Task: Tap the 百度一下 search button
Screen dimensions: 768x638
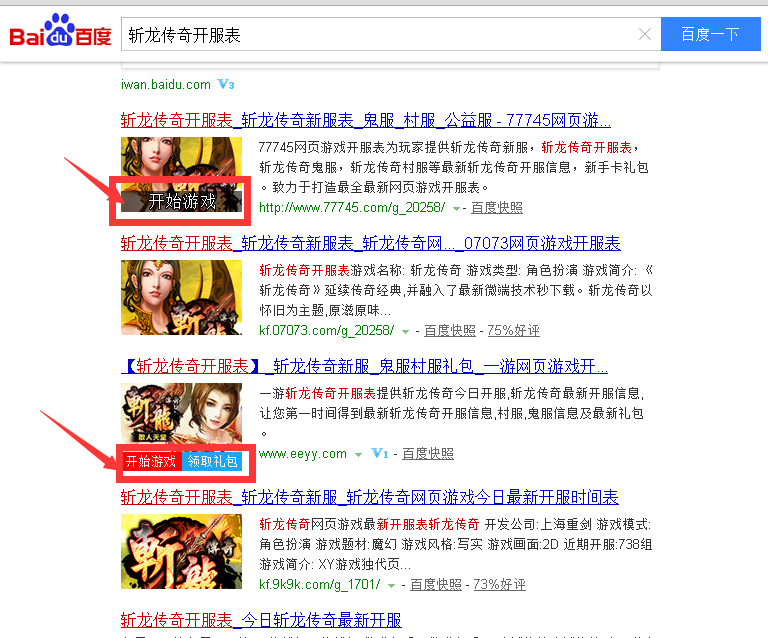Action: (710, 34)
